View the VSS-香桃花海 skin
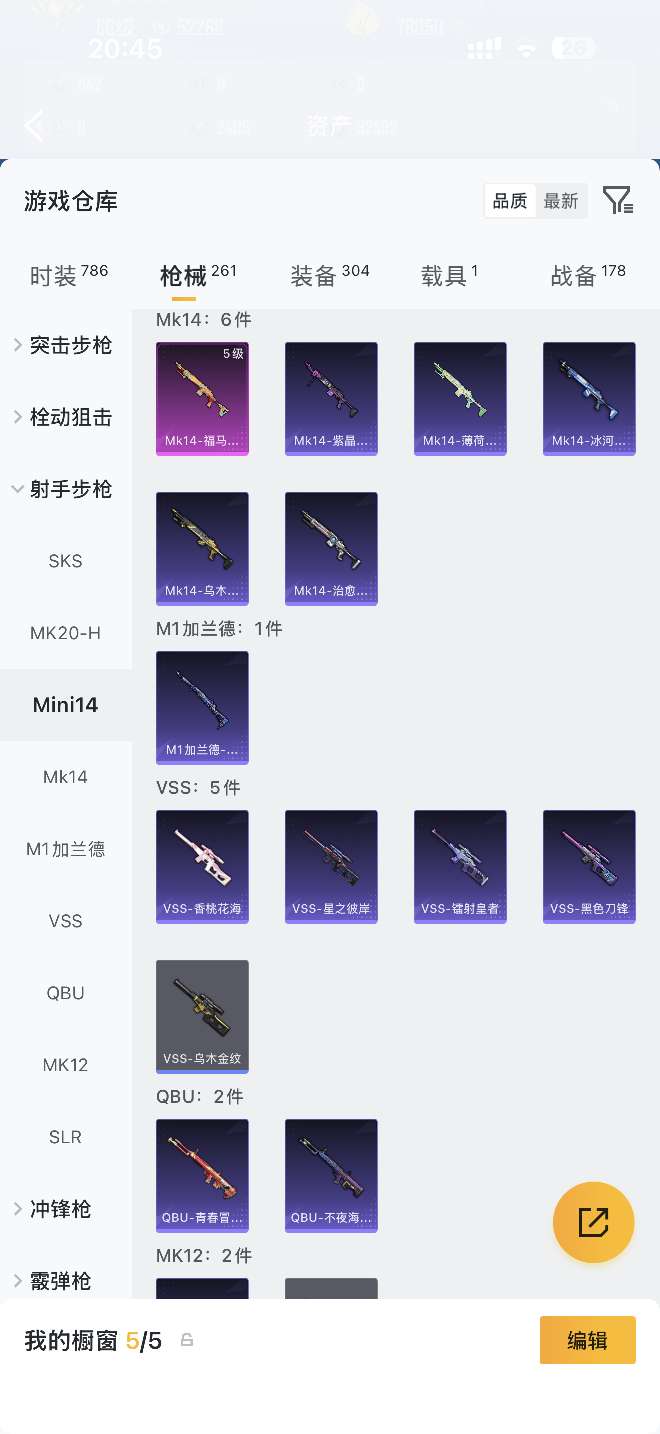 click(202, 866)
